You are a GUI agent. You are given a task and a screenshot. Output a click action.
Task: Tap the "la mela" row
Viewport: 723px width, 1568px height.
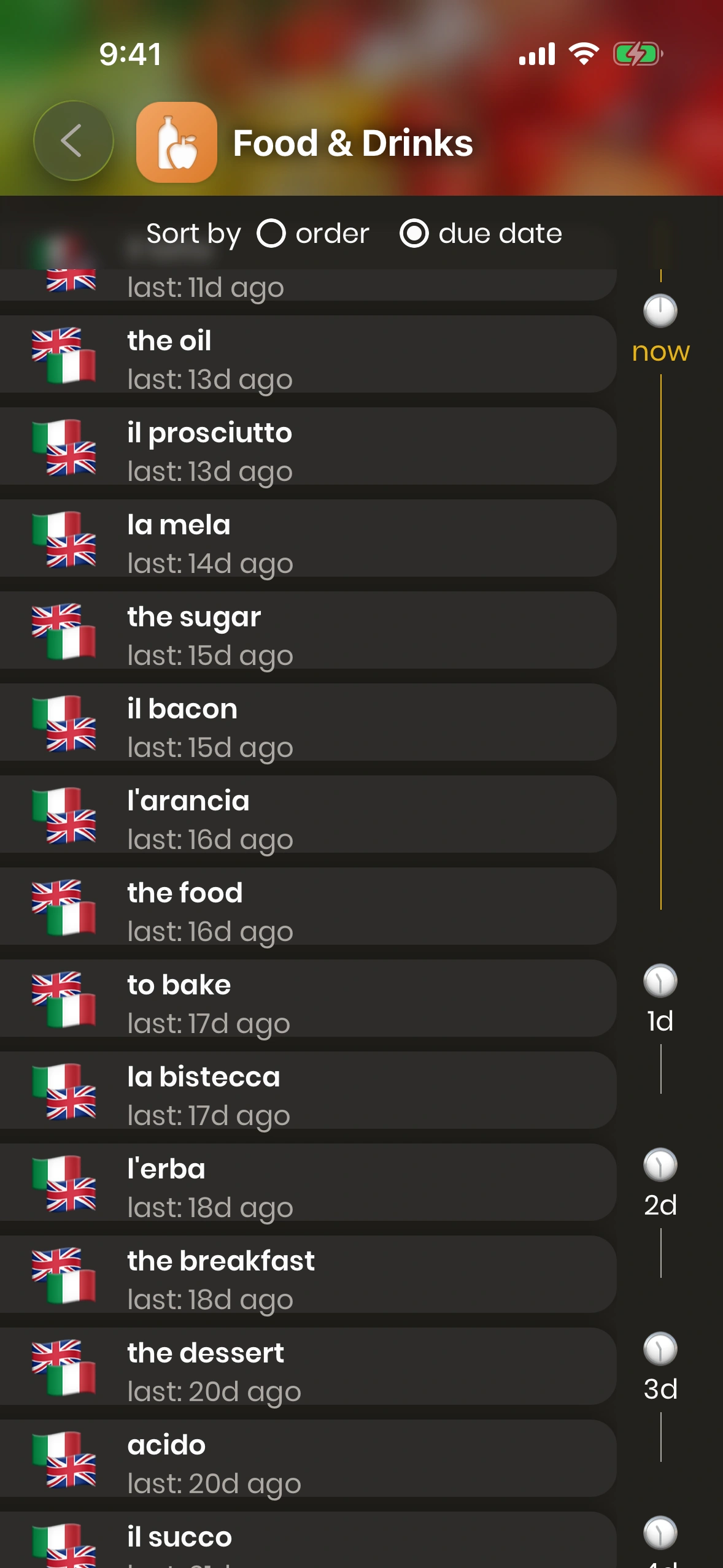click(307, 539)
